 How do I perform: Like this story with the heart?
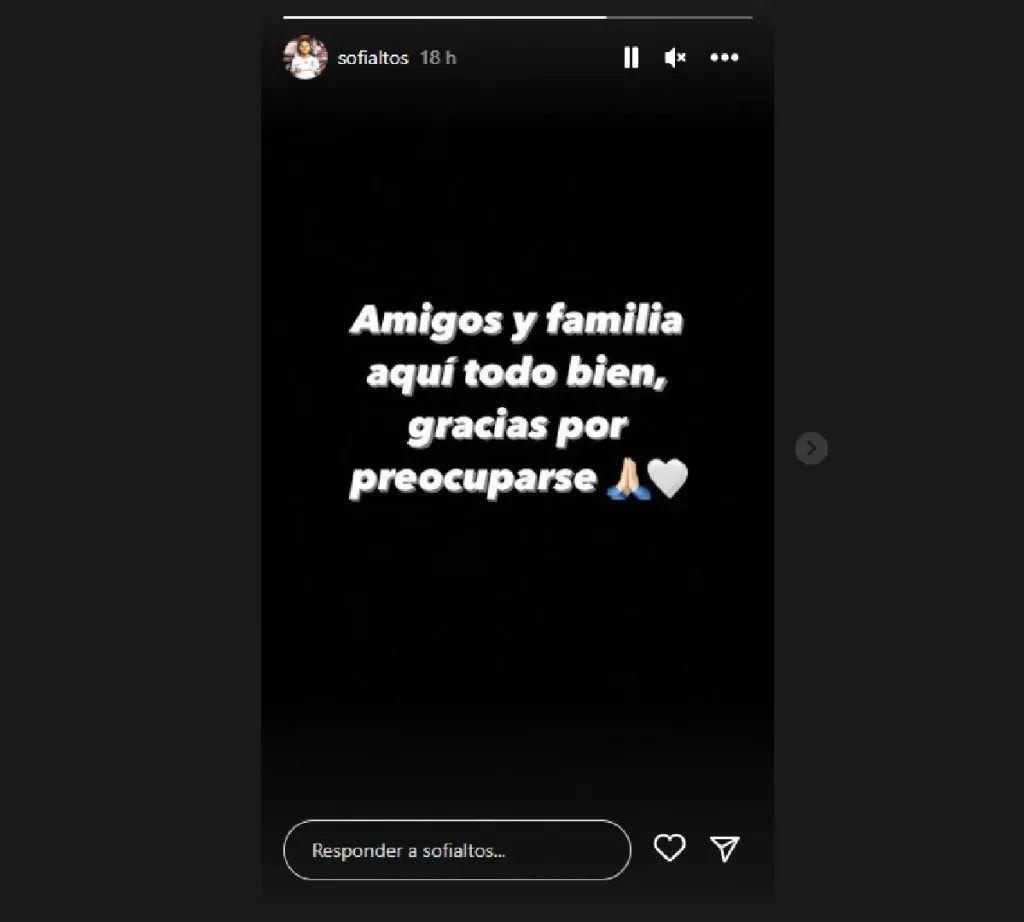(x=669, y=848)
